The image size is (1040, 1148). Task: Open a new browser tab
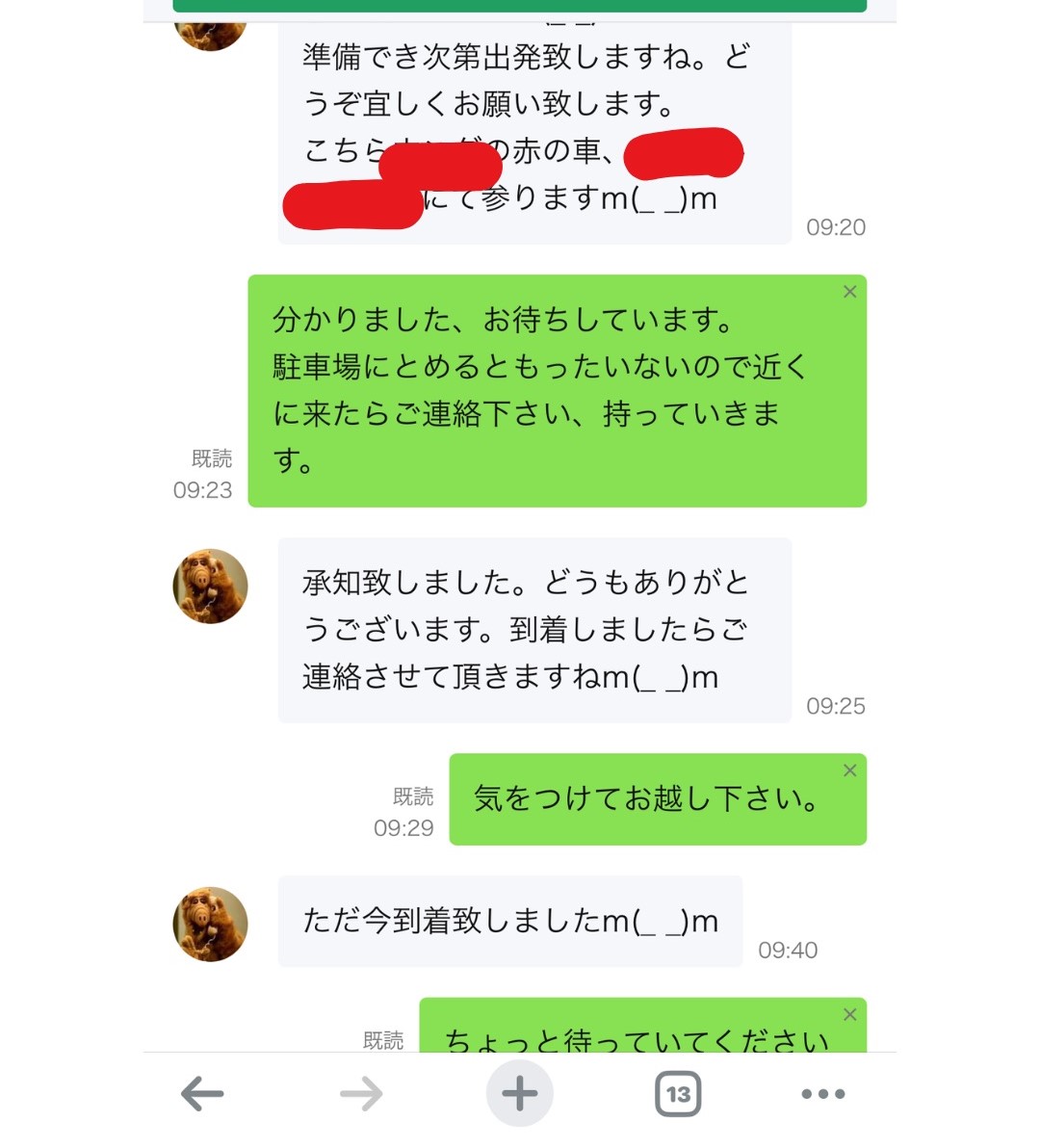[519, 1094]
